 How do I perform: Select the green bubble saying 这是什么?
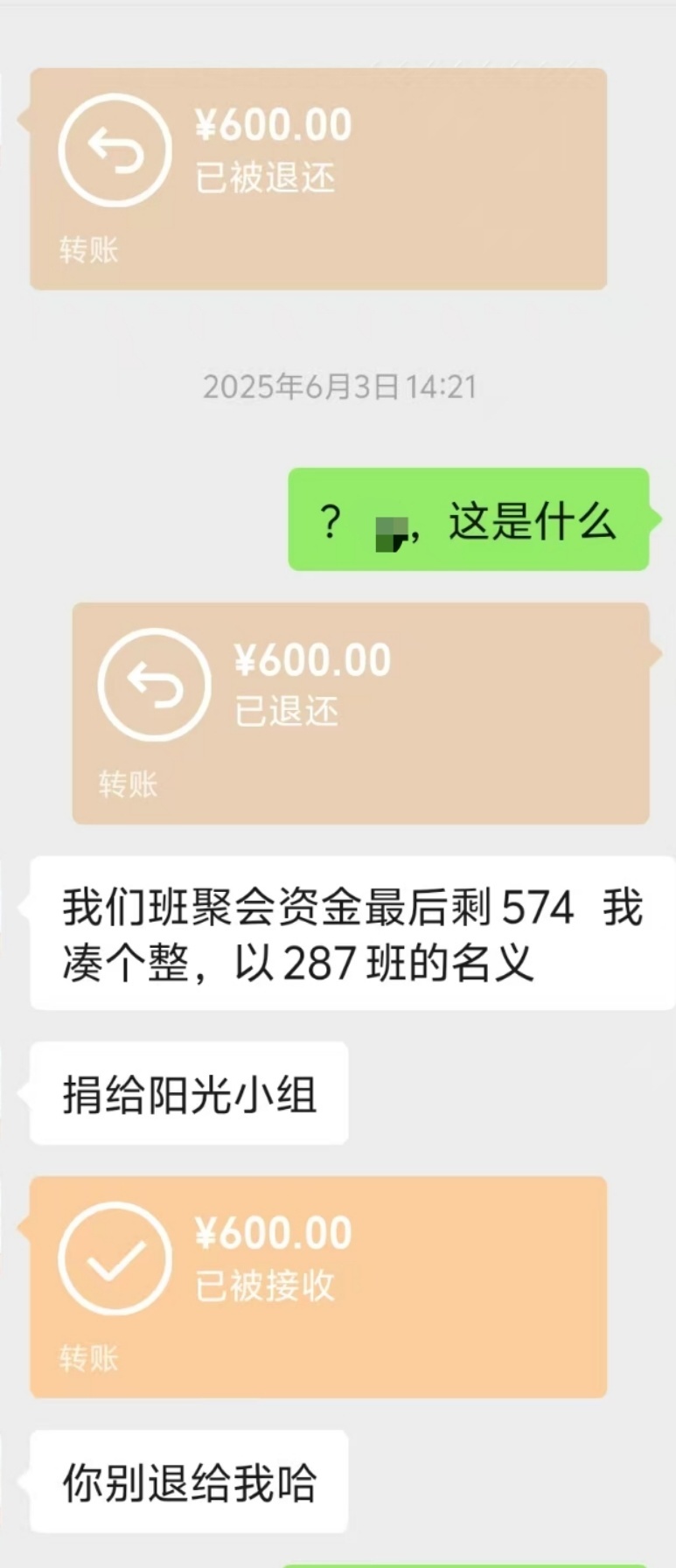pyautogui.click(x=468, y=520)
